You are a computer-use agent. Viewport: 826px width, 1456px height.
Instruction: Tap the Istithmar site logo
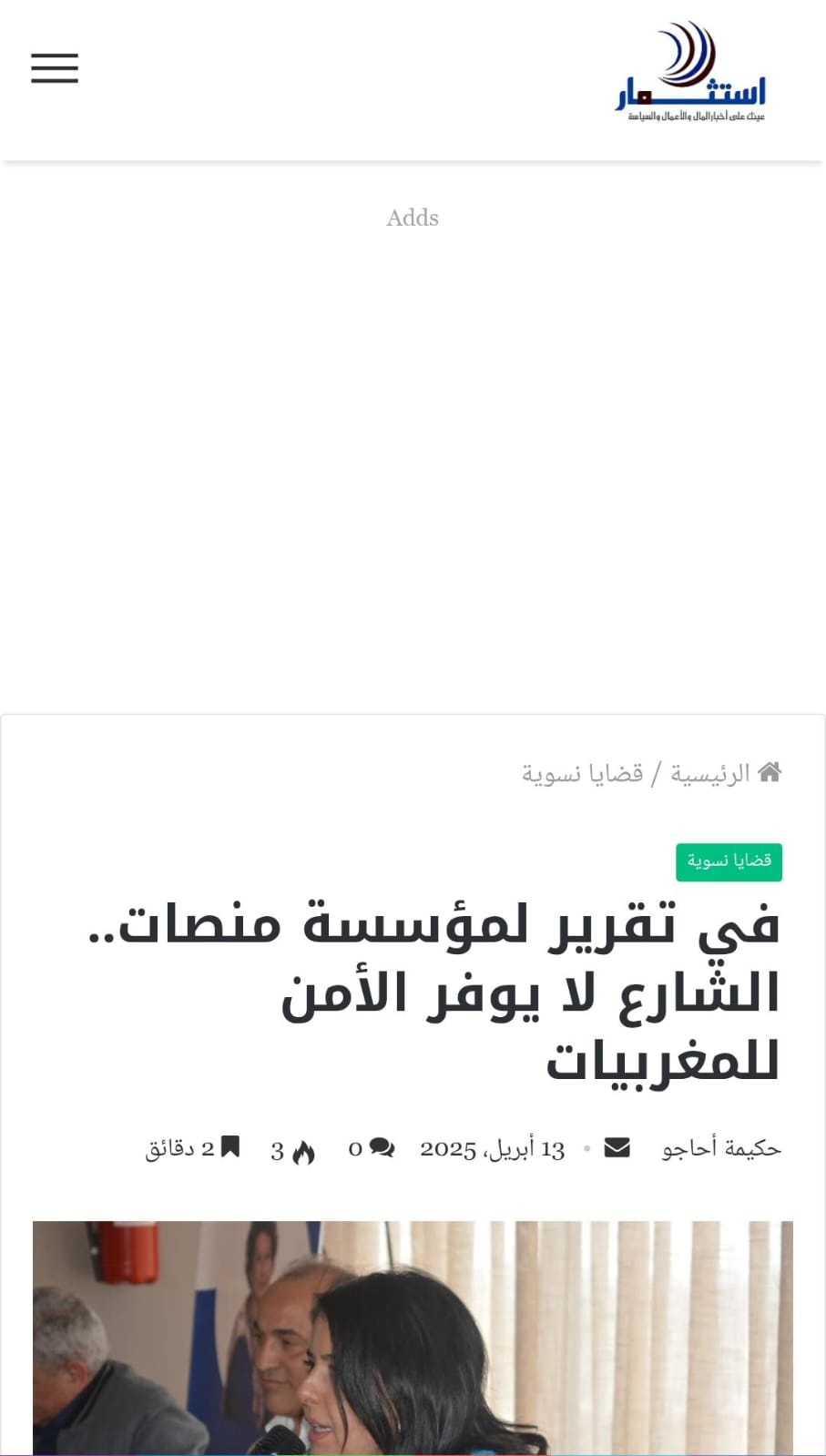[690, 72]
